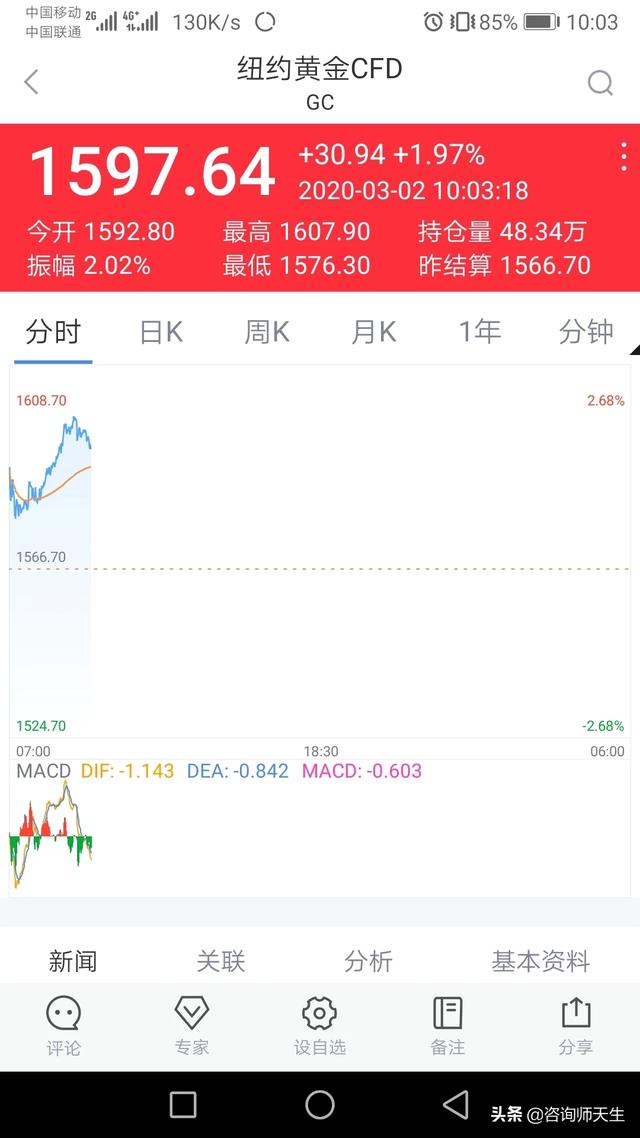Image resolution: width=640 pixels, height=1138 pixels.
Task: Tap the system home button
Action: [x=320, y=1105]
